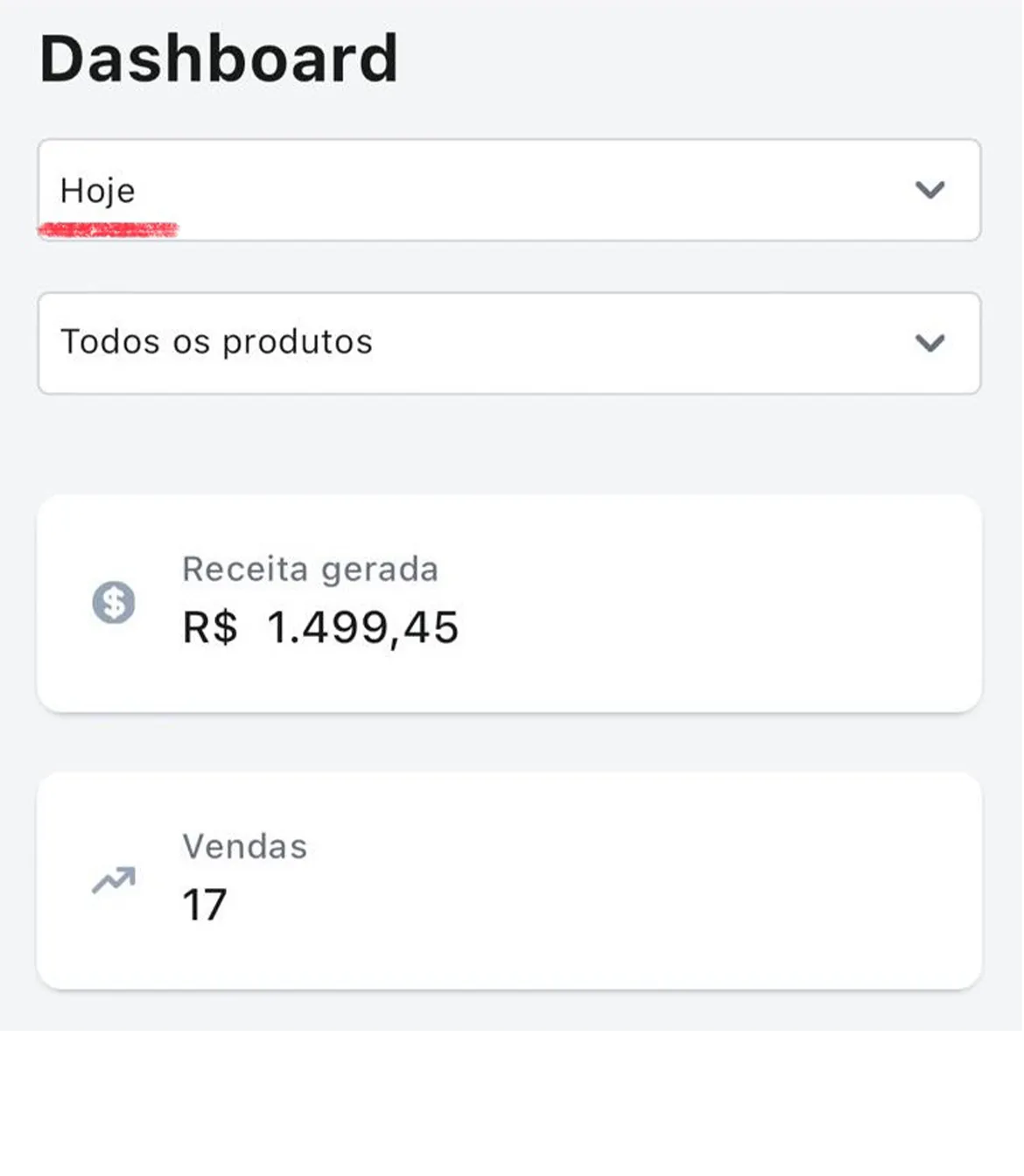Click the Vendas label text
The height and width of the screenshot is (1176, 1024).
tap(243, 846)
